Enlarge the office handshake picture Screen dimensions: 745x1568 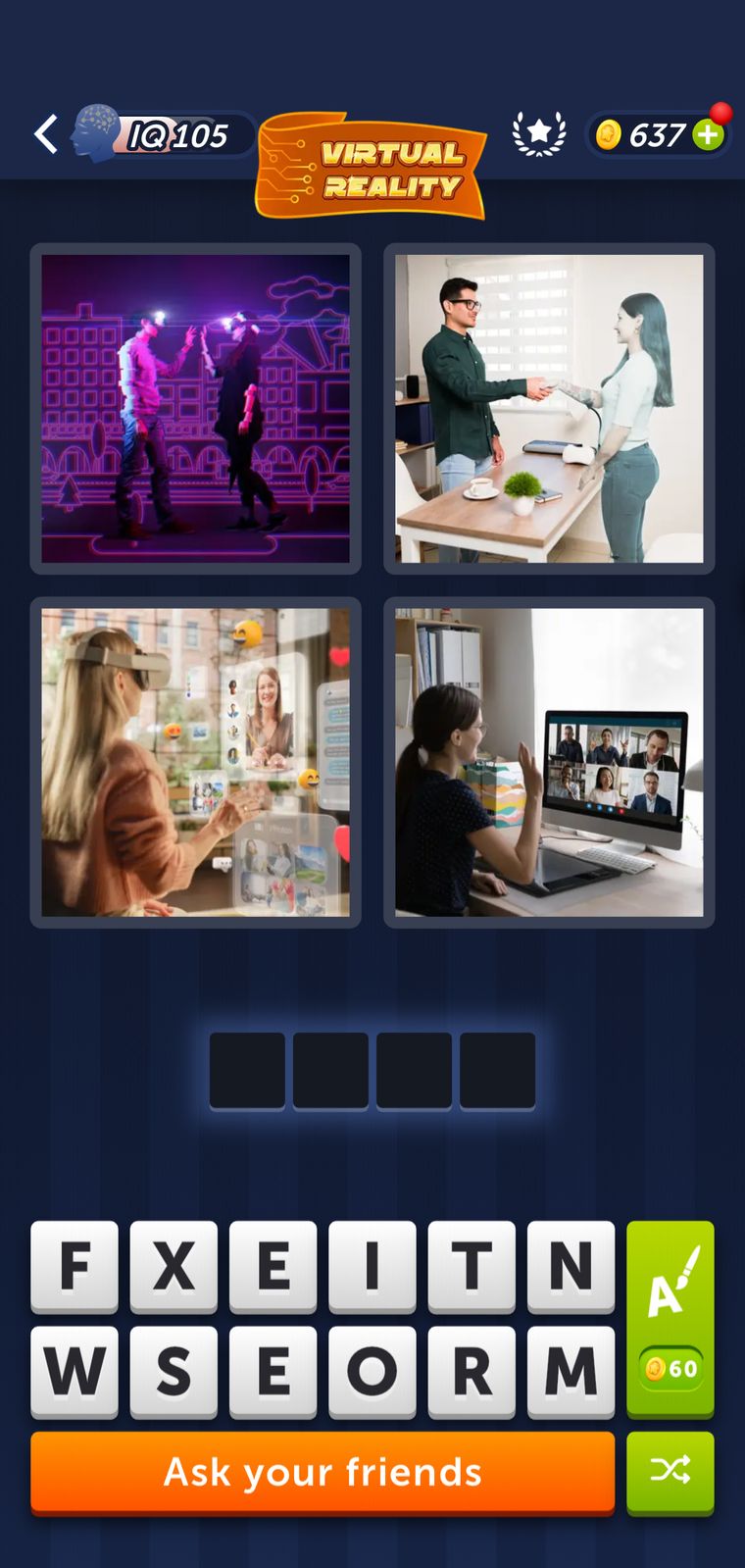coord(549,408)
